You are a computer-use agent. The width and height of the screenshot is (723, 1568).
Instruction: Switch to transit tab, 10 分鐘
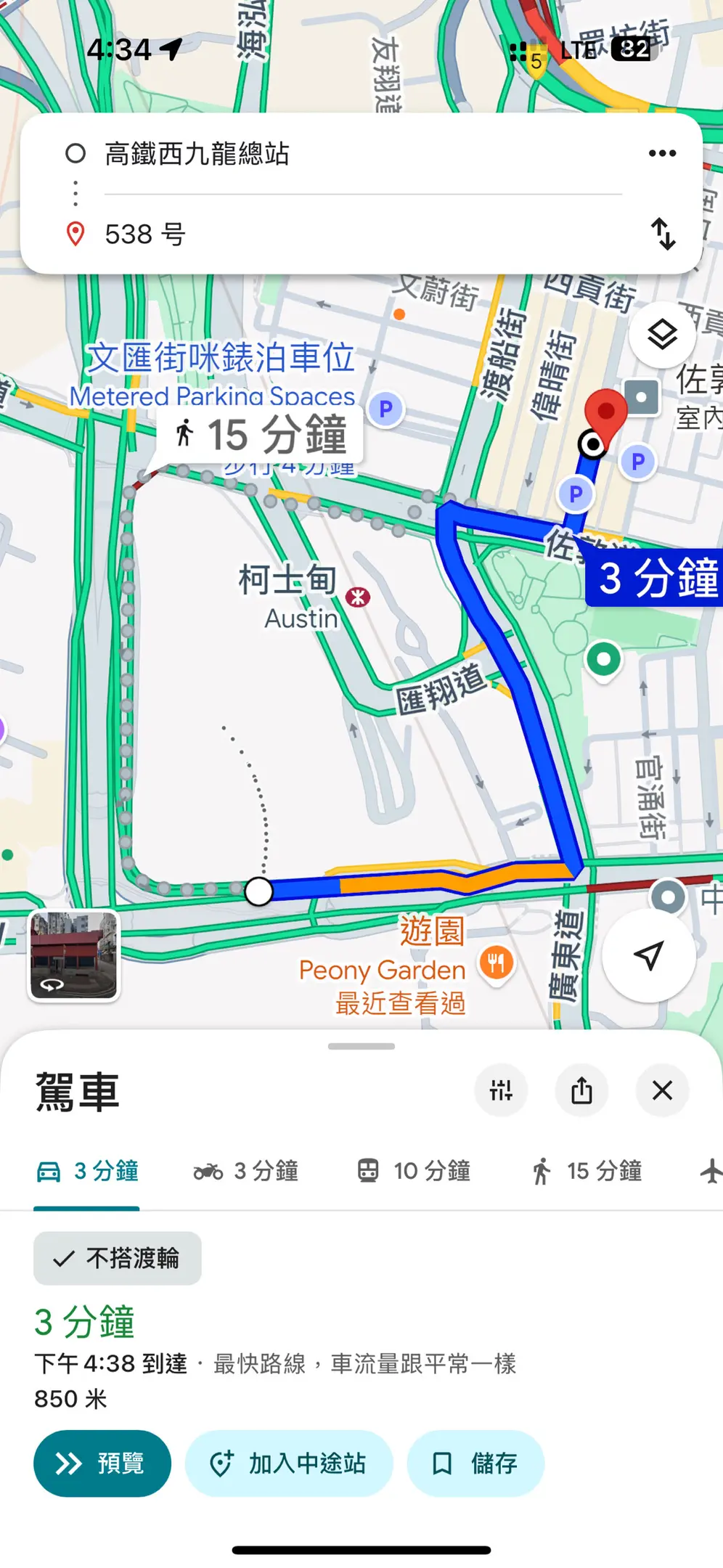[x=414, y=1171]
